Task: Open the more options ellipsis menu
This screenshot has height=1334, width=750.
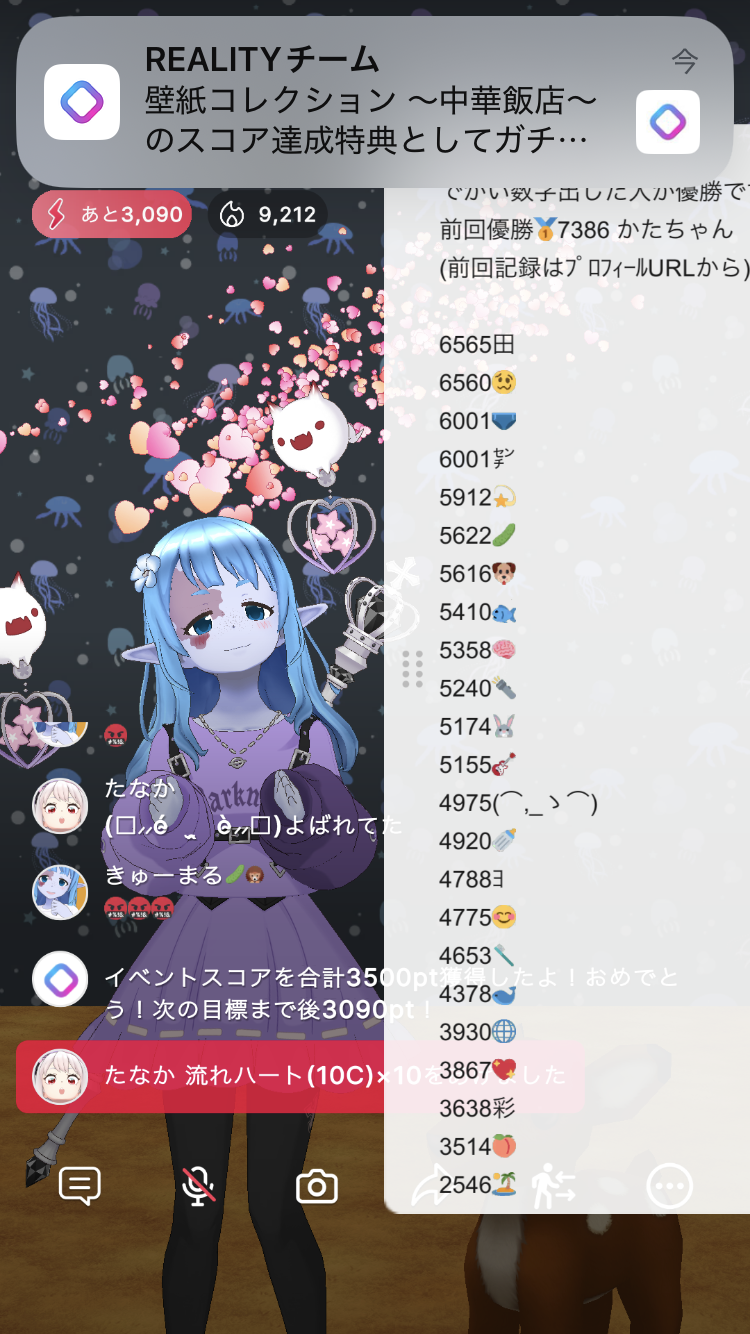Action: point(669,1187)
